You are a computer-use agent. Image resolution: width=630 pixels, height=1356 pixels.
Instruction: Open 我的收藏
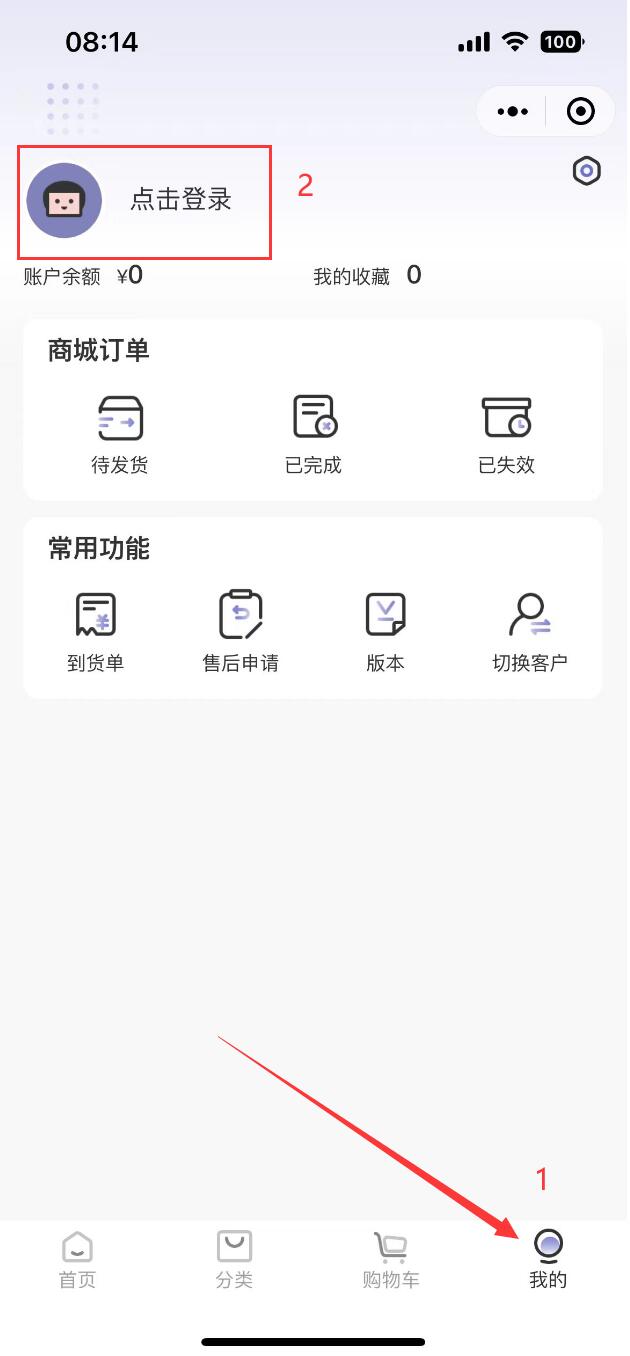(x=368, y=276)
